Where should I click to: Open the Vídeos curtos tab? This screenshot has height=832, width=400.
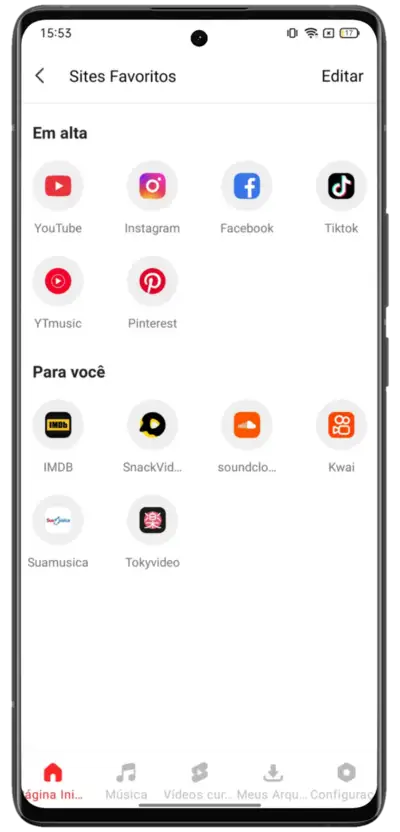198,781
